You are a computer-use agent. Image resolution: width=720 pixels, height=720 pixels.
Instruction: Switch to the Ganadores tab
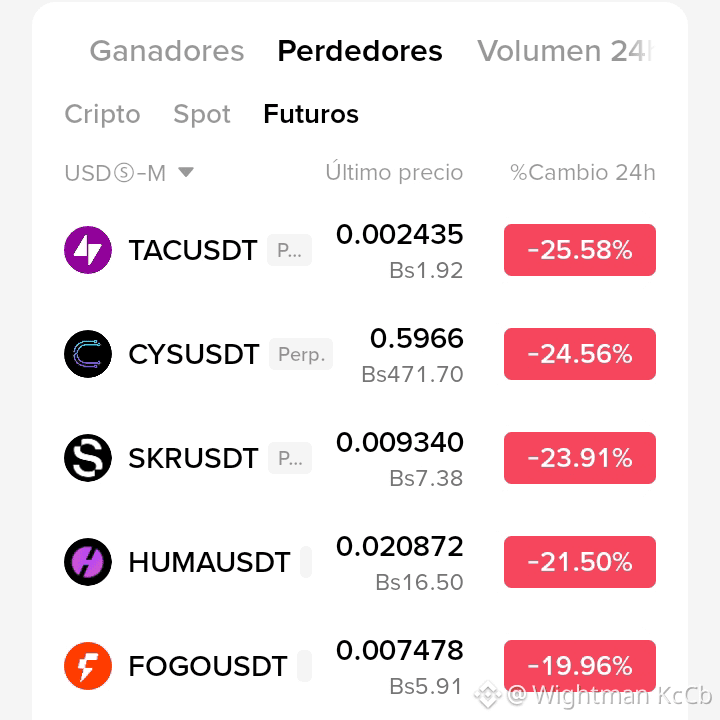coord(167,51)
